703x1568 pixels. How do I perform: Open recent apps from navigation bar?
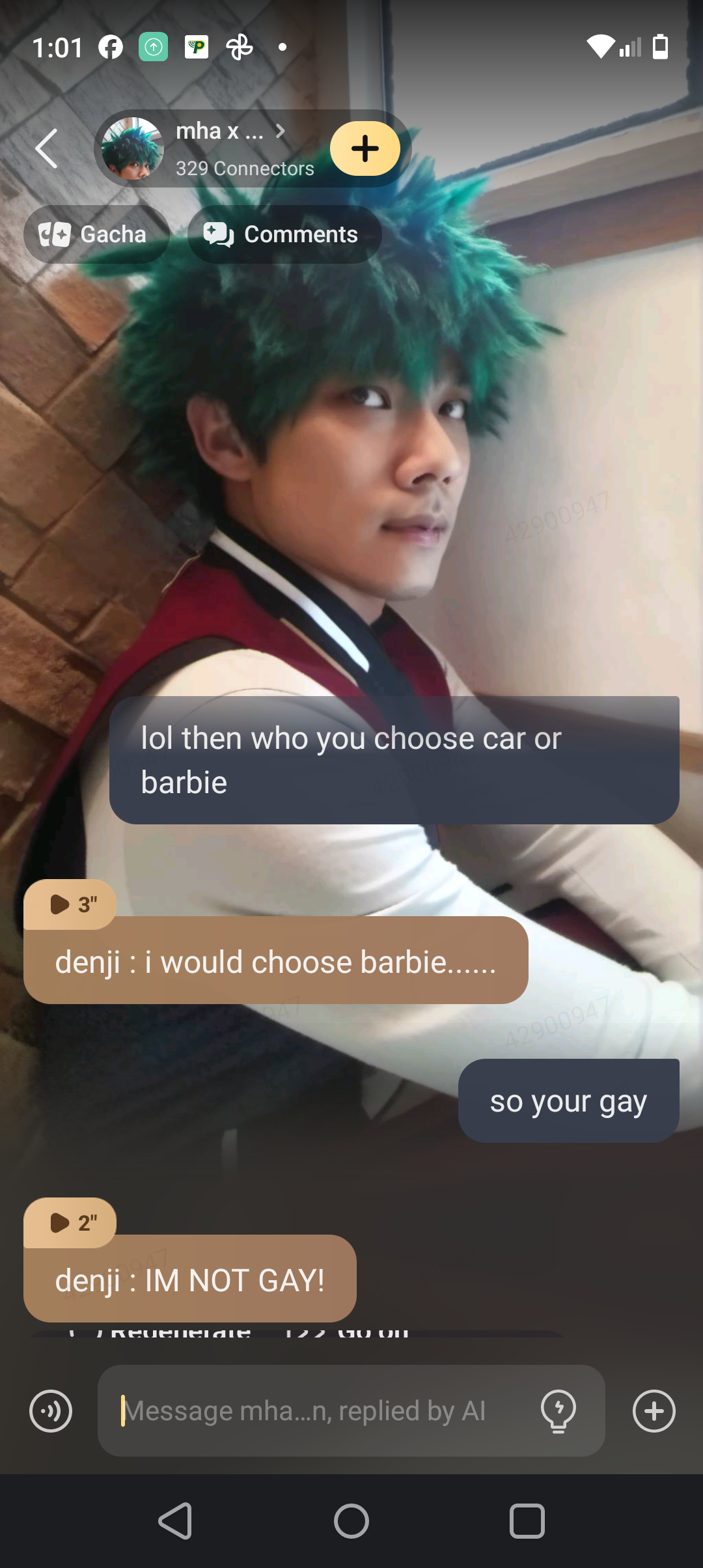pyautogui.click(x=527, y=1522)
